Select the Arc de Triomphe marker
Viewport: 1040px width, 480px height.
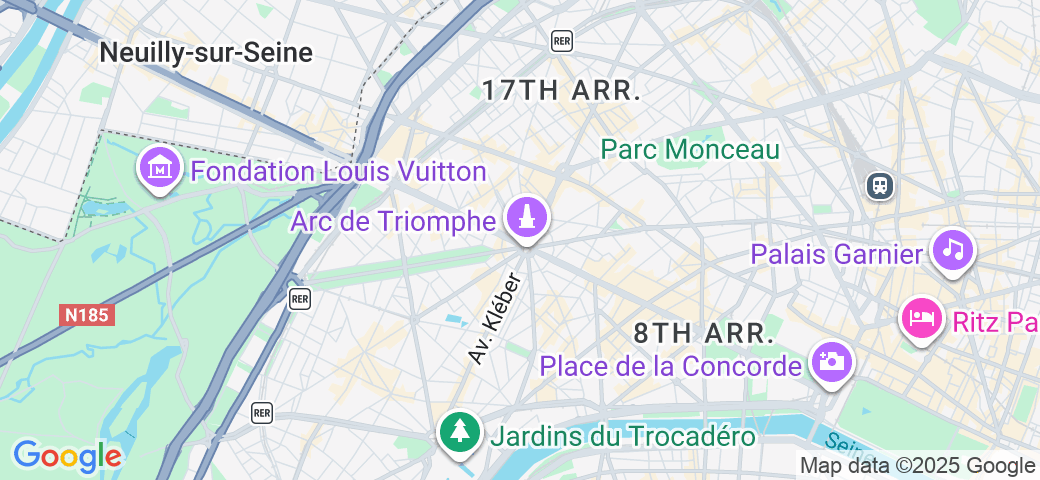click(x=527, y=217)
